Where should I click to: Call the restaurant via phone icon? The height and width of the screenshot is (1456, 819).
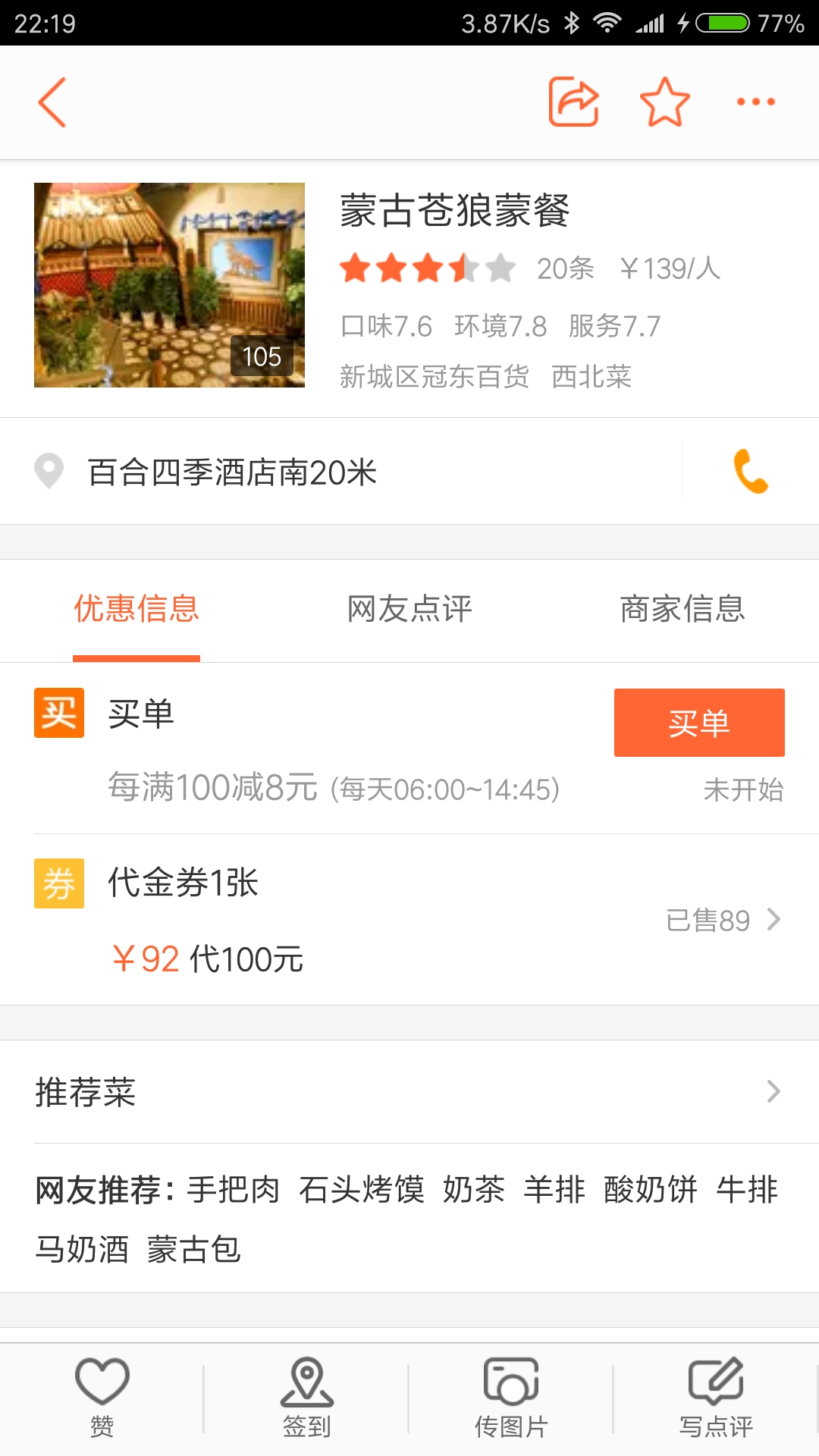(751, 472)
